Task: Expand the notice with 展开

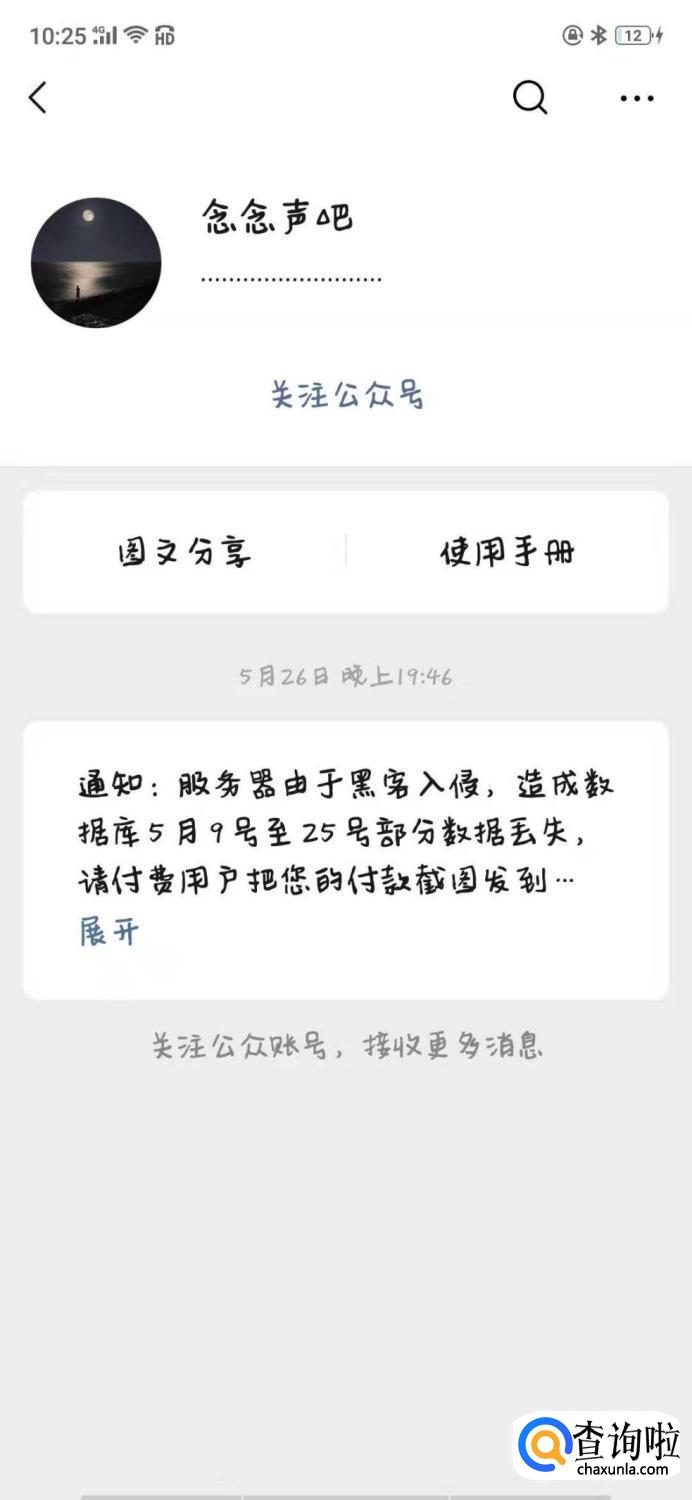Action: point(108,932)
